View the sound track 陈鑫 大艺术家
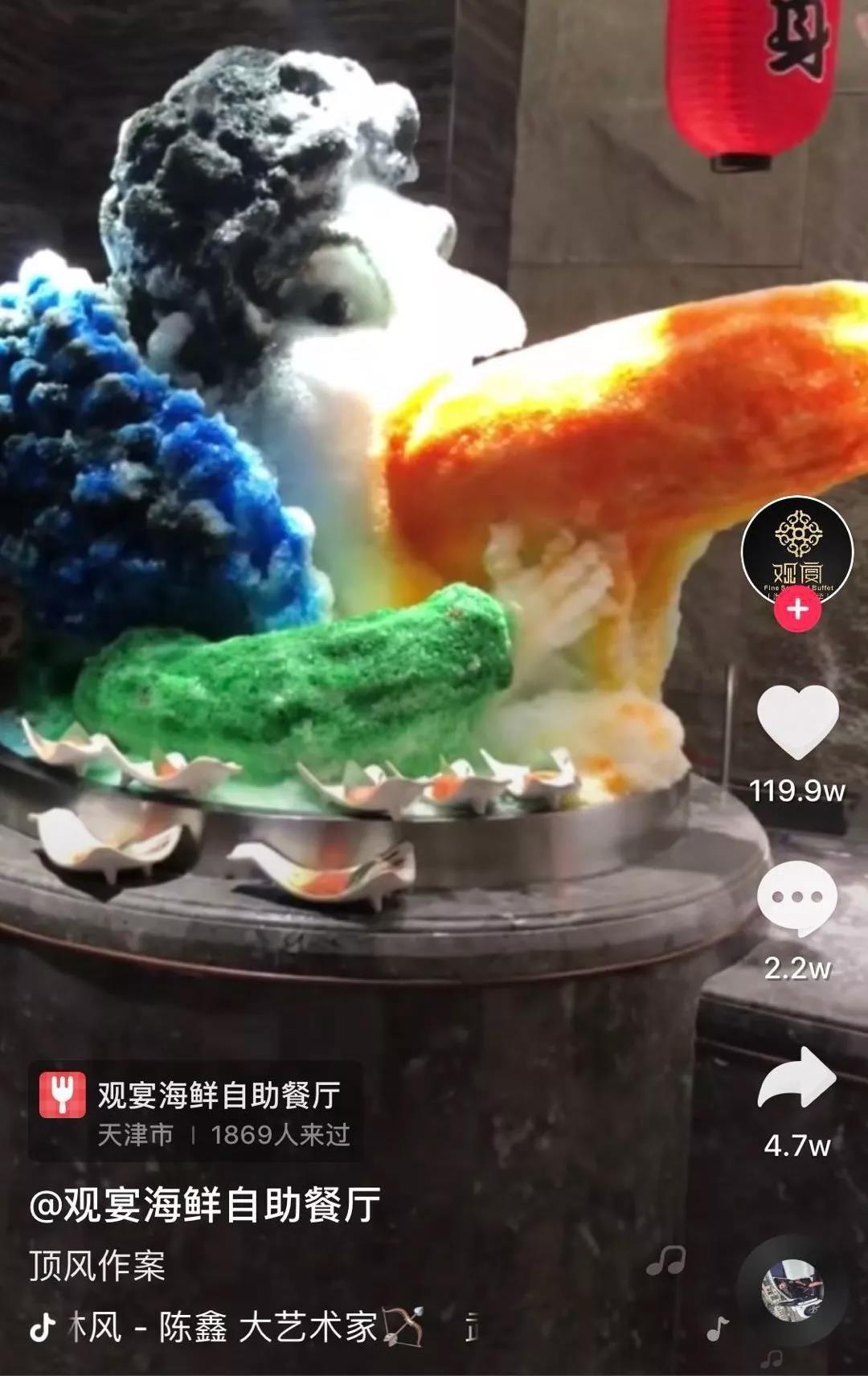The image size is (868, 1376). pyautogui.click(x=241, y=1327)
